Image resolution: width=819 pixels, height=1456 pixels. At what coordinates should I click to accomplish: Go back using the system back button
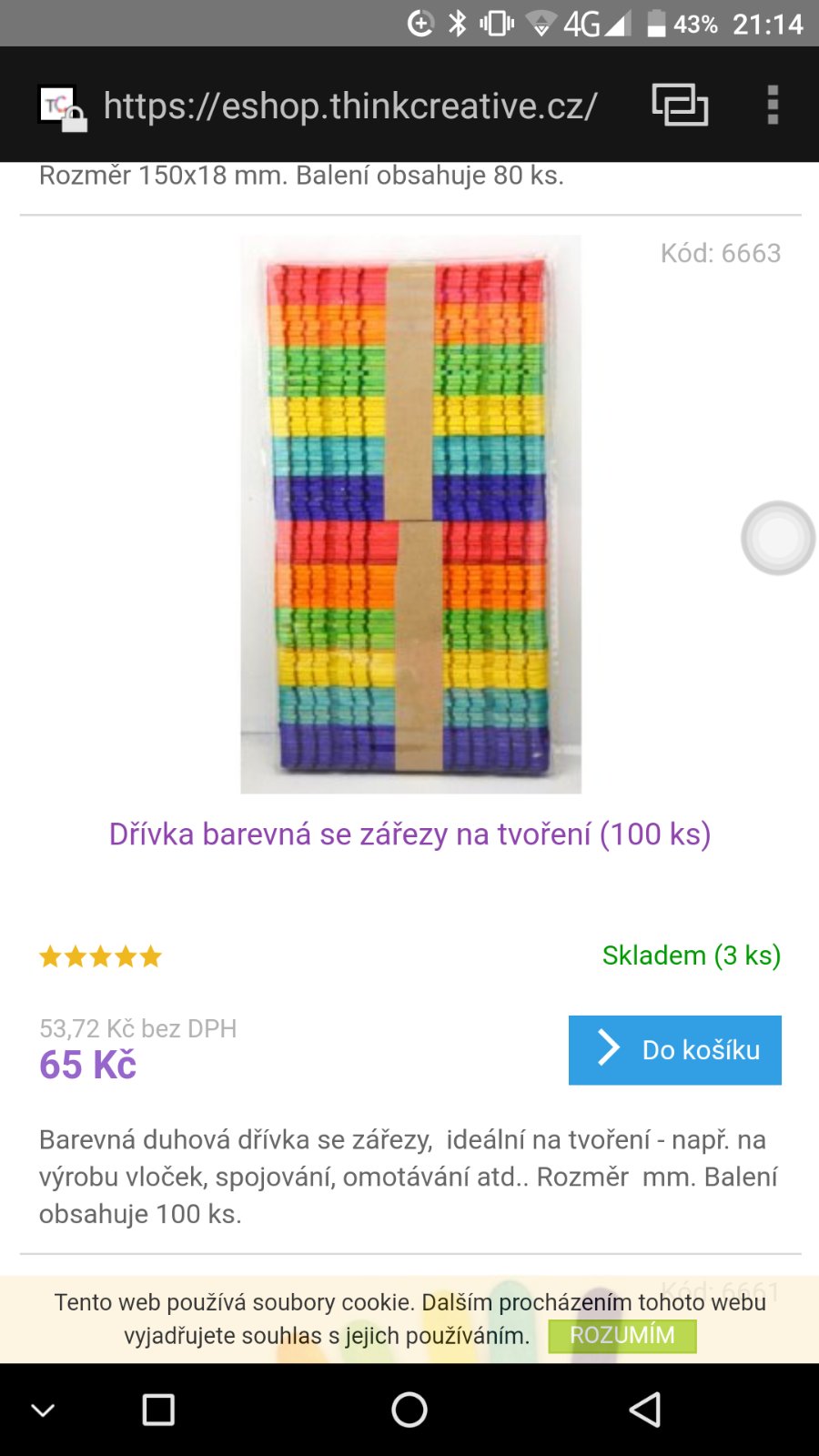click(645, 1410)
